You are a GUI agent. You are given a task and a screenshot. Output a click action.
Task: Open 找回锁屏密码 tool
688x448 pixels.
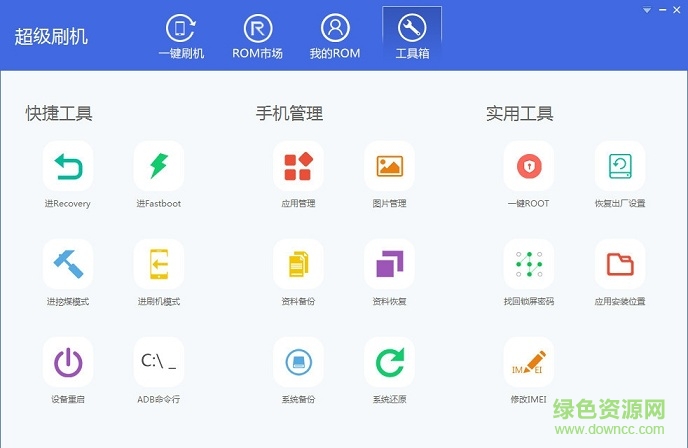[528, 265]
